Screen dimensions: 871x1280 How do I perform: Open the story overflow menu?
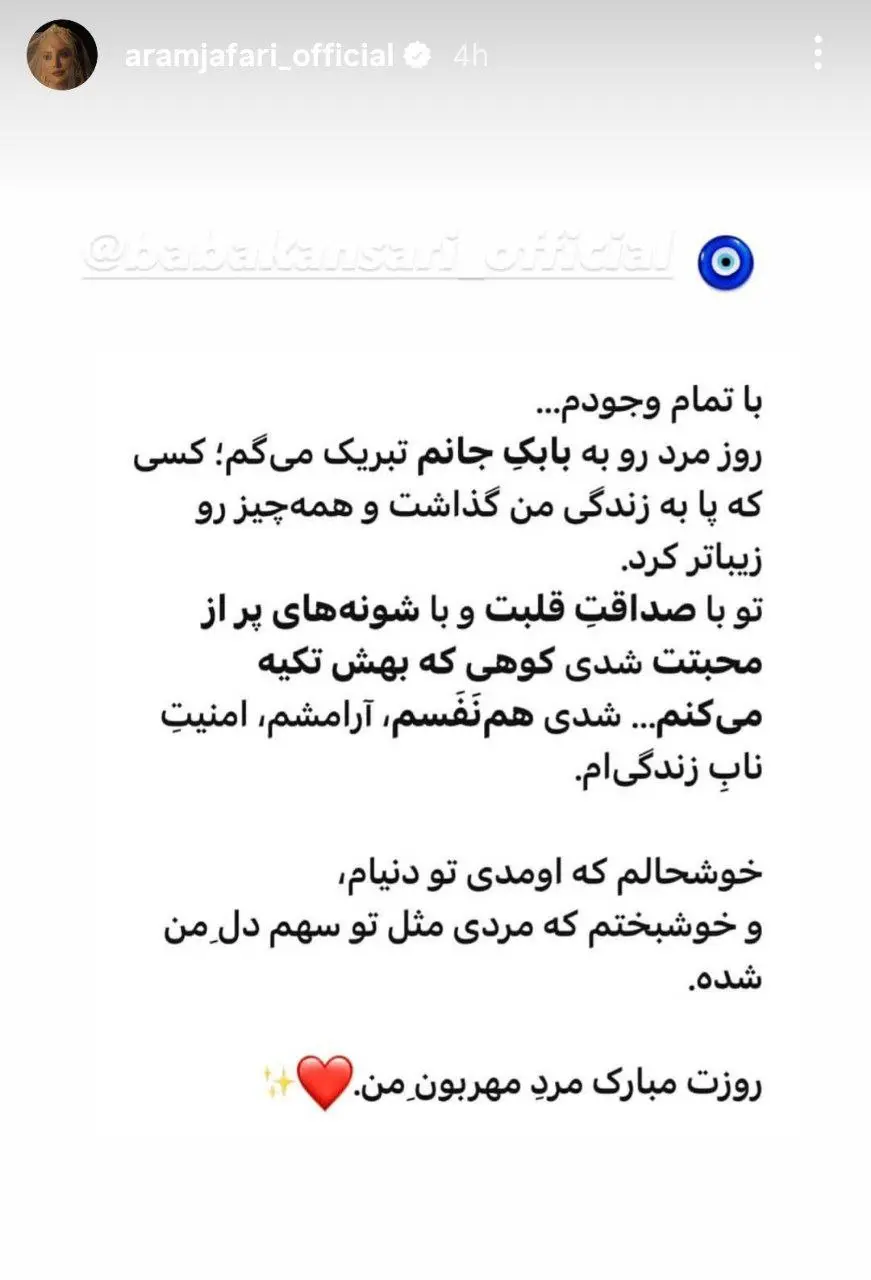818,53
